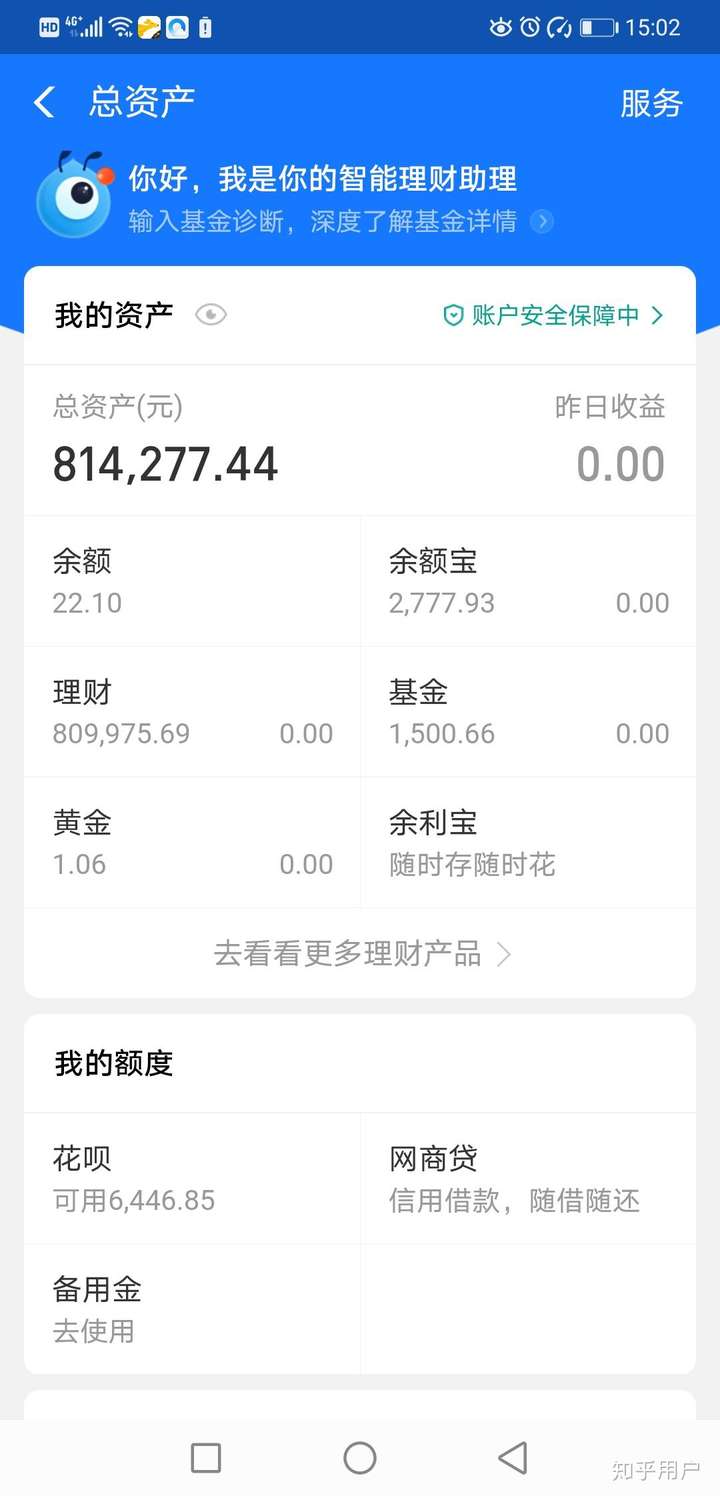Open 账户安全保障中 via its right chevron
This screenshot has width=720, height=1496.
pos(658,315)
